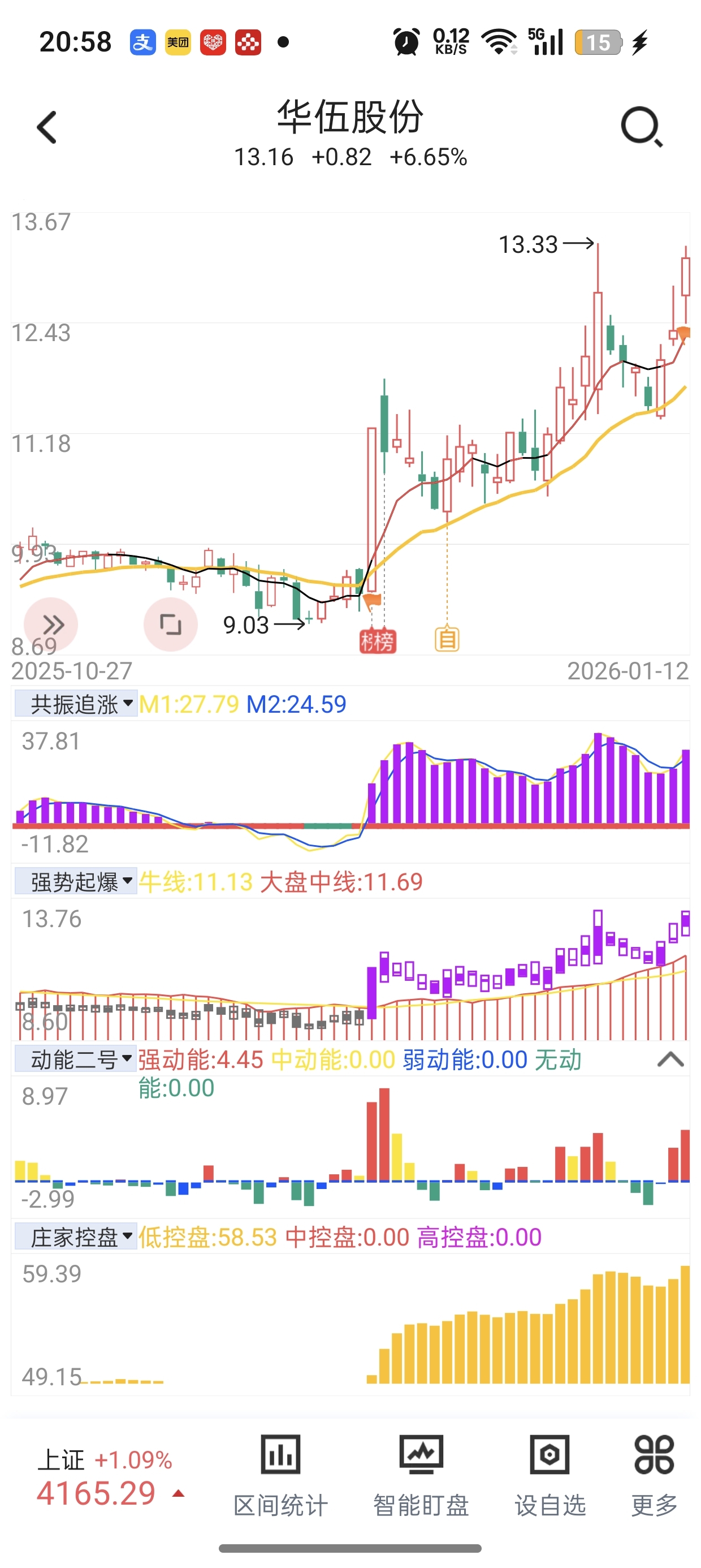This screenshot has width=701, height=1568.
Task: Tap the 榜 marker on the chart
Action: (377, 641)
